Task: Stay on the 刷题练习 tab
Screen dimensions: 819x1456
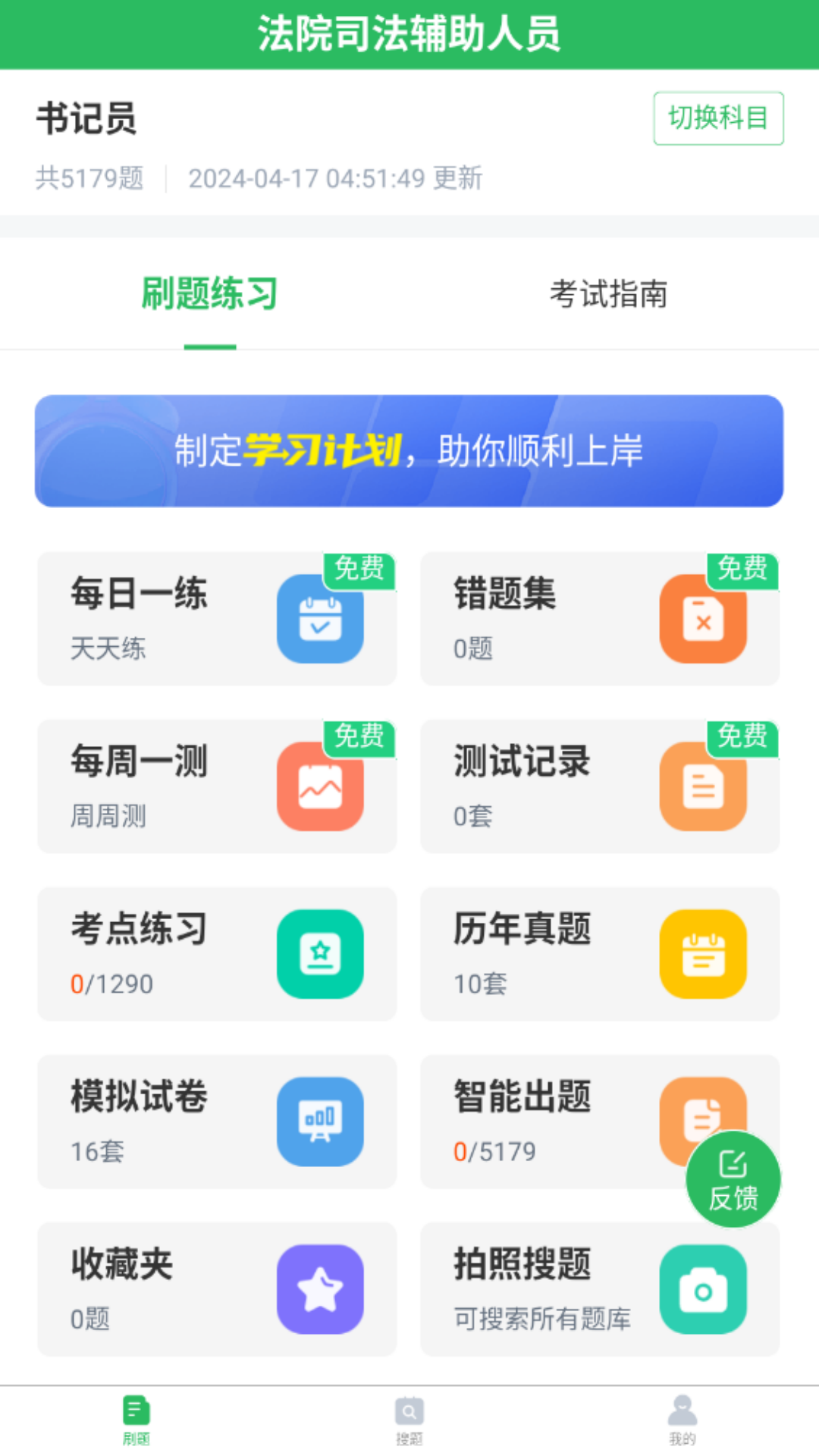Action: pyautogui.click(x=210, y=296)
